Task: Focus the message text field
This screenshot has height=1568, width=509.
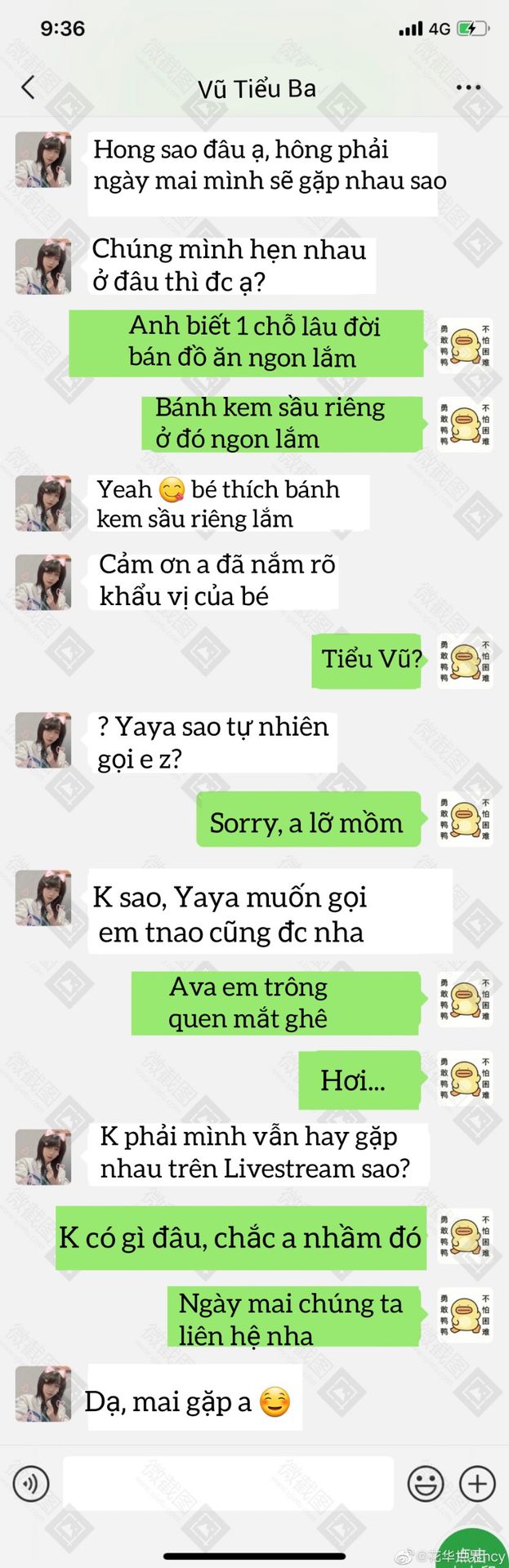Action: pyautogui.click(x=228, y=1482)
